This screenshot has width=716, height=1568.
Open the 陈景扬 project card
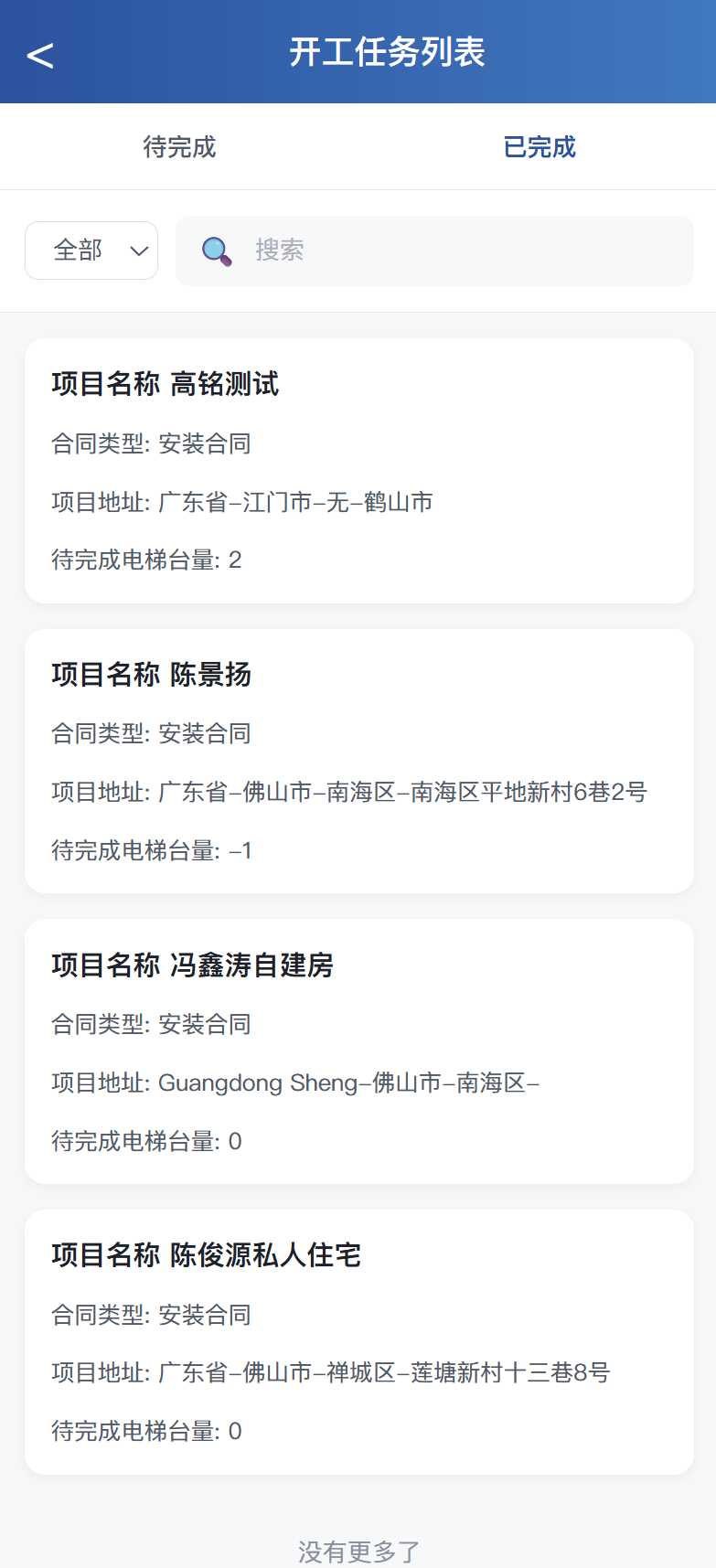(x=358, y=761)
